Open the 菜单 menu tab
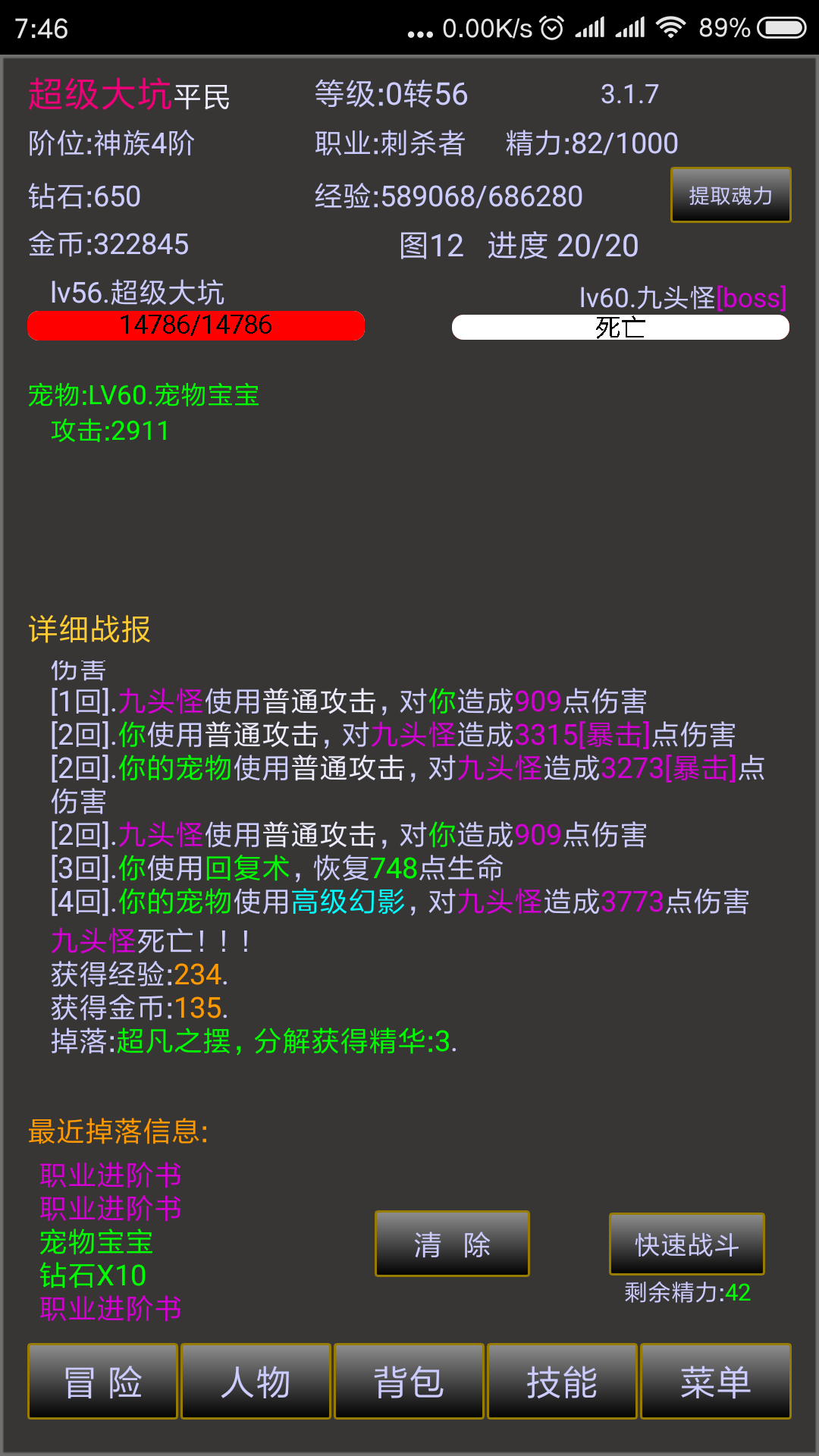 click(x=715, y=1381)
